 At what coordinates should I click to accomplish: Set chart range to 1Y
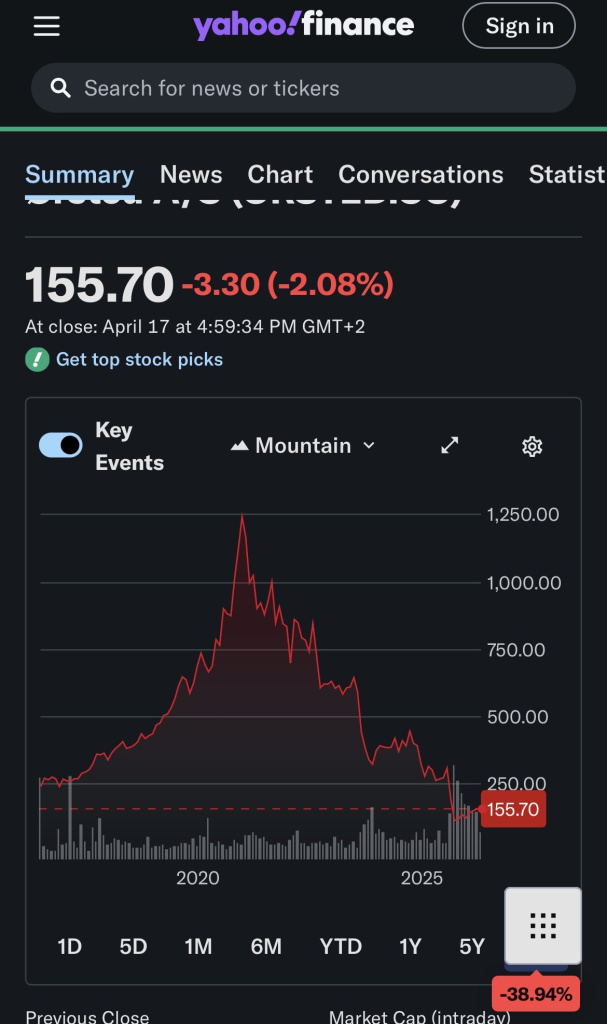[x=410, y=946]
